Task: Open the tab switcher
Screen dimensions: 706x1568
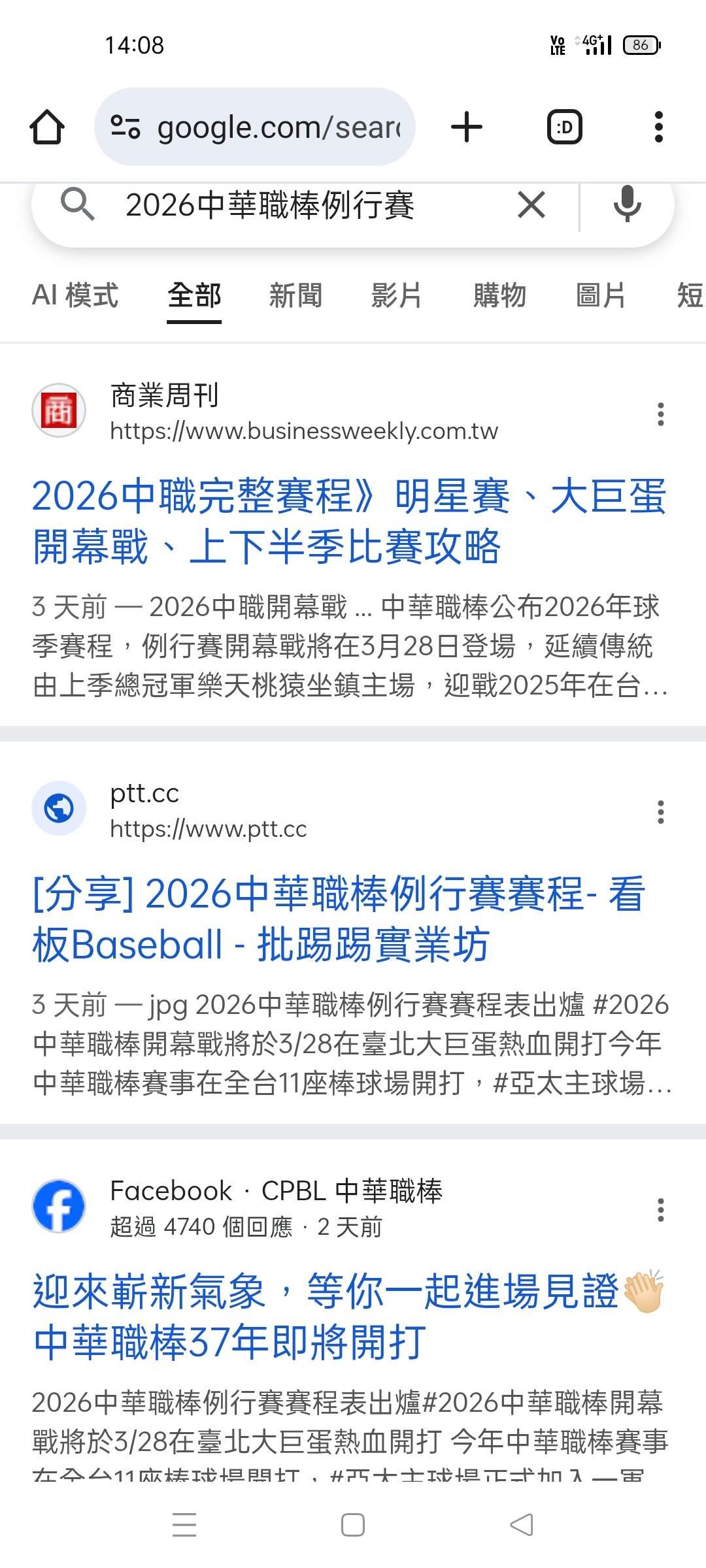Action: point(564,127)
